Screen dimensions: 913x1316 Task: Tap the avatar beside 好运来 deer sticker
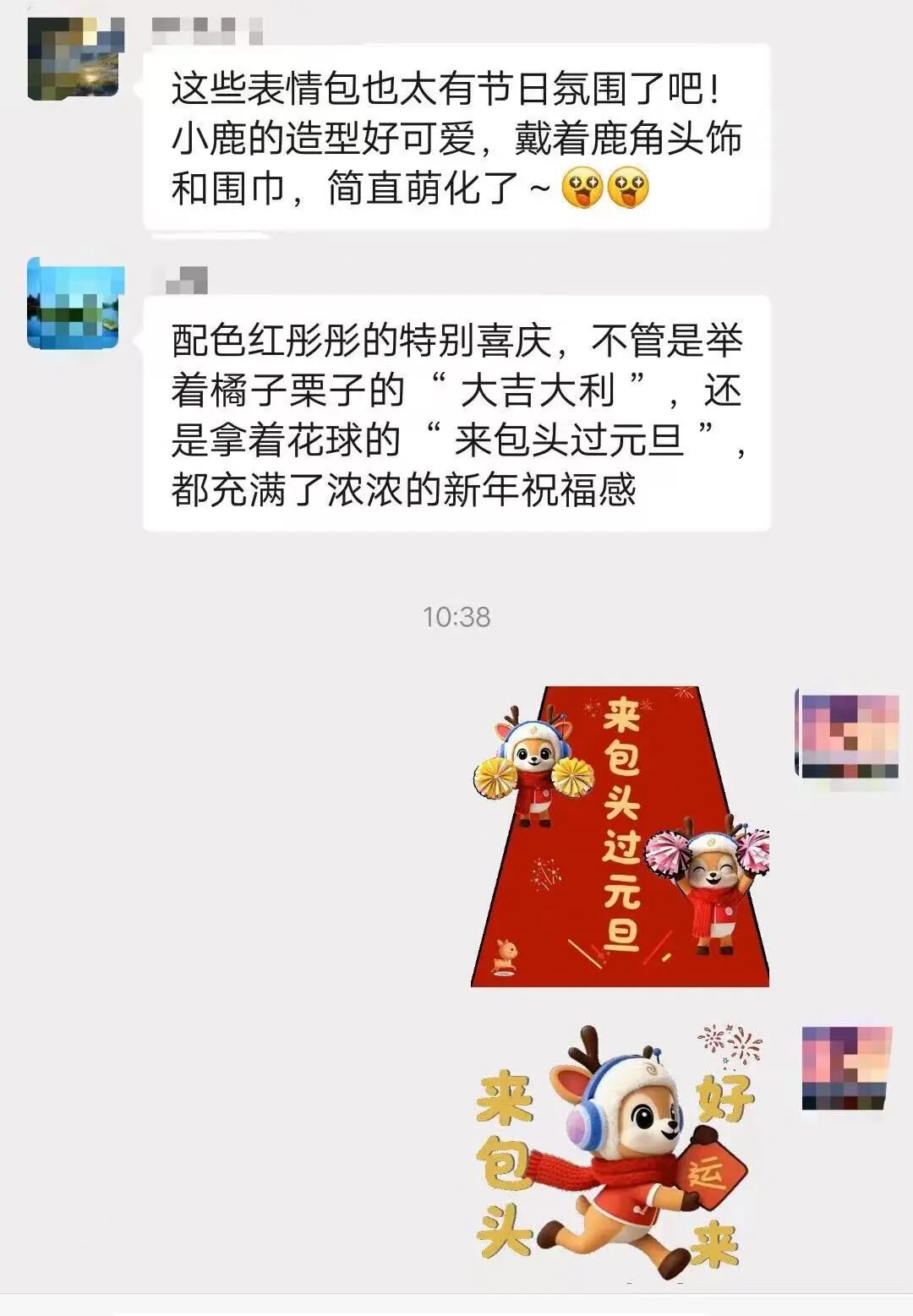point(846,1068)
